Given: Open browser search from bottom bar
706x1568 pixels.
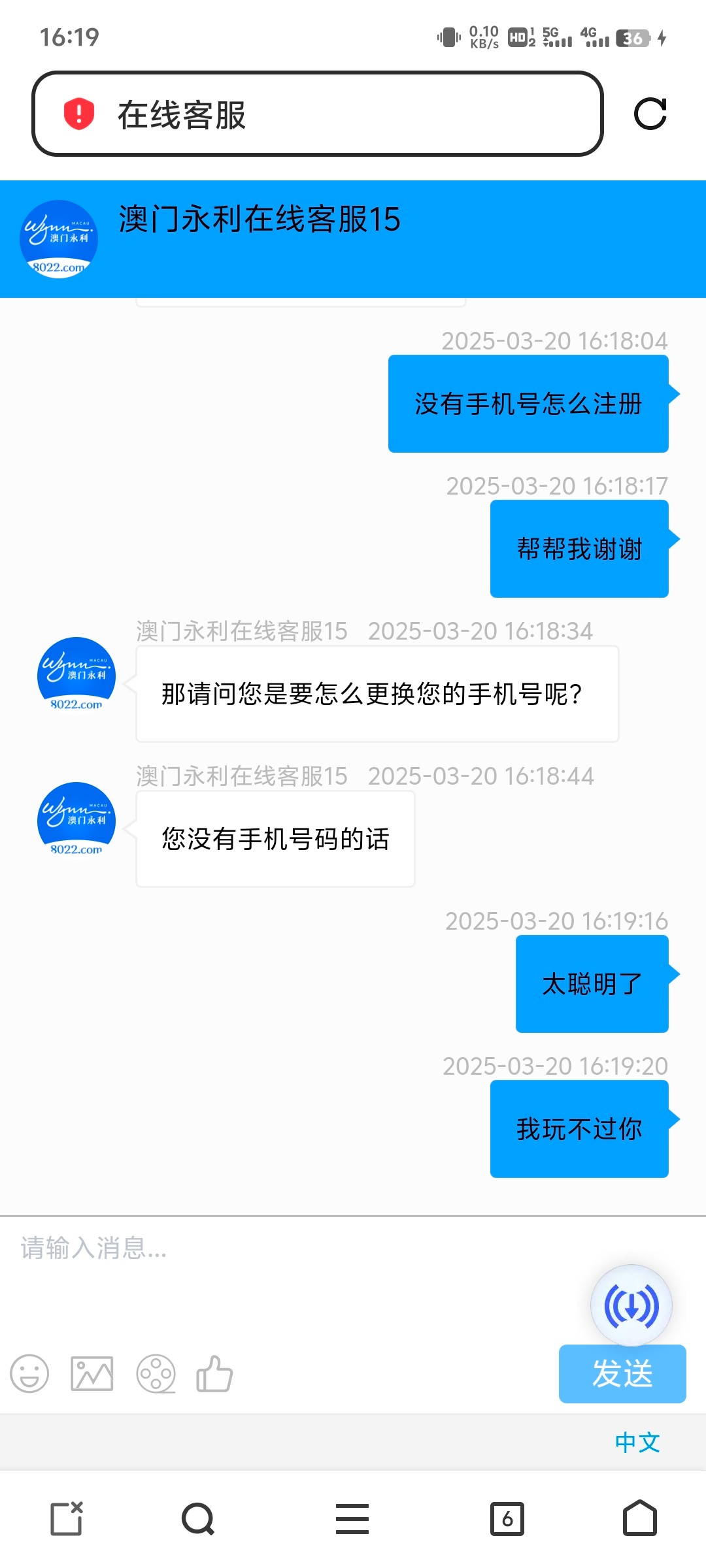Looking at the screenshot, I should (198, 1518).
